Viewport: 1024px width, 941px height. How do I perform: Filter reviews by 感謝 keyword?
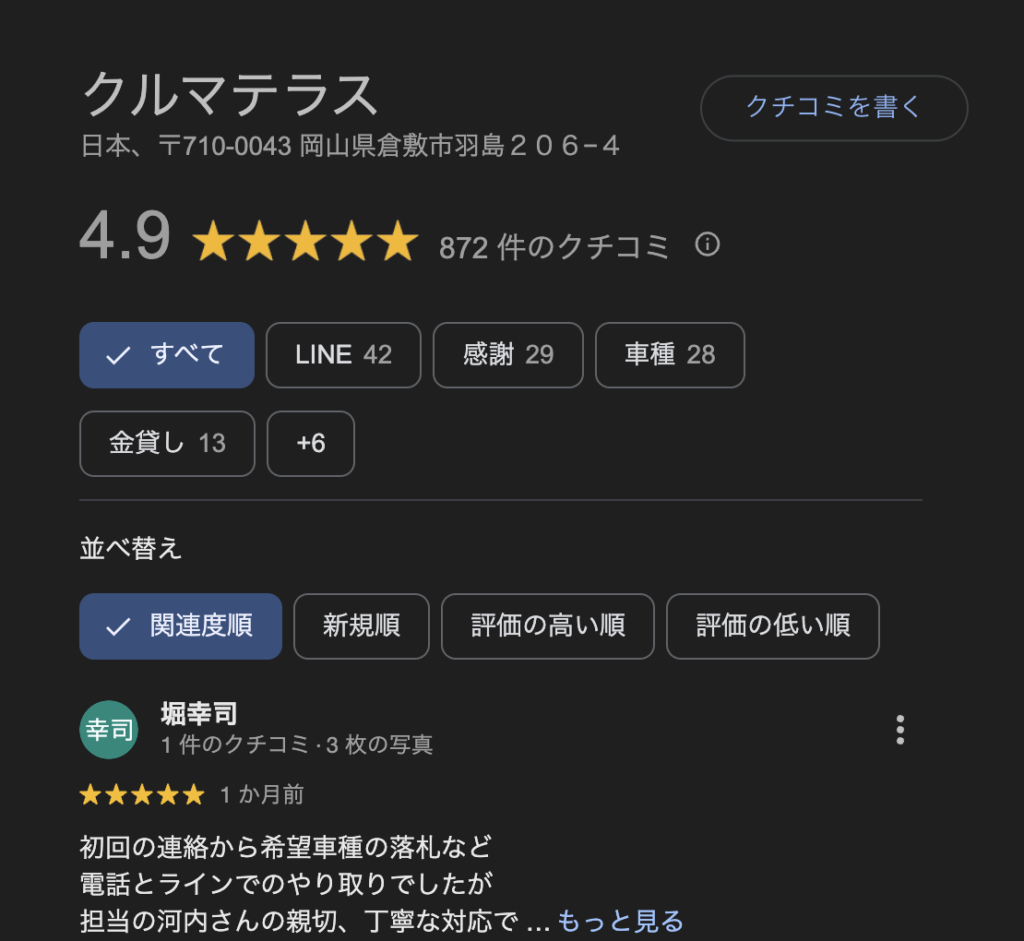pos(508,355)
